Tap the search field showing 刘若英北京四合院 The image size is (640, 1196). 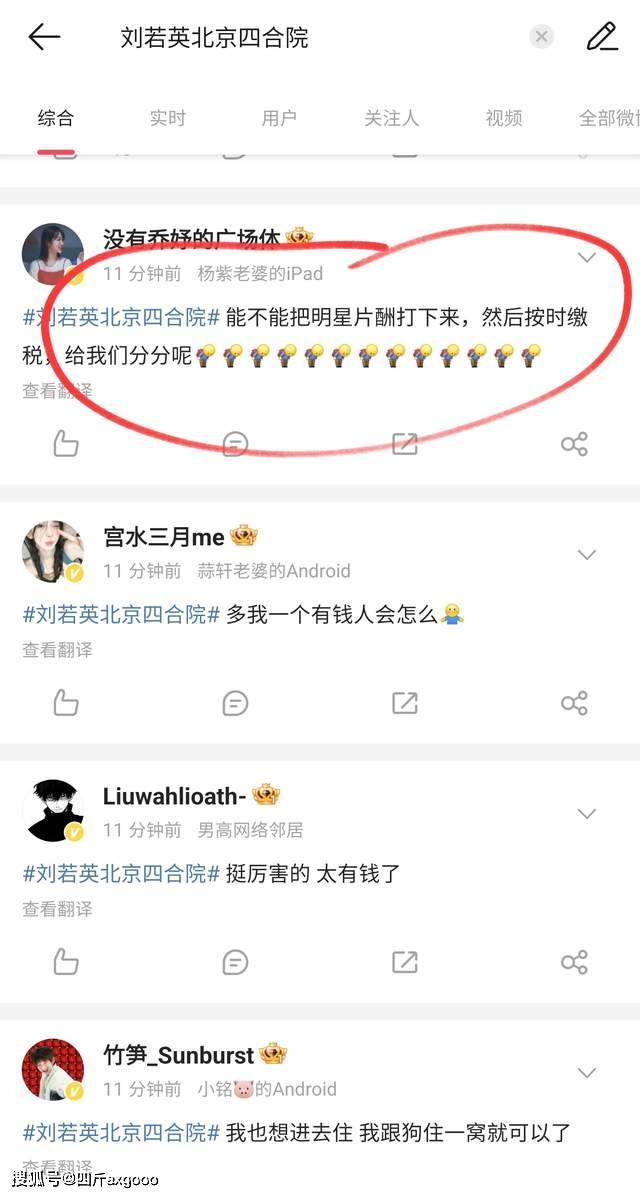tap(300, 38)
